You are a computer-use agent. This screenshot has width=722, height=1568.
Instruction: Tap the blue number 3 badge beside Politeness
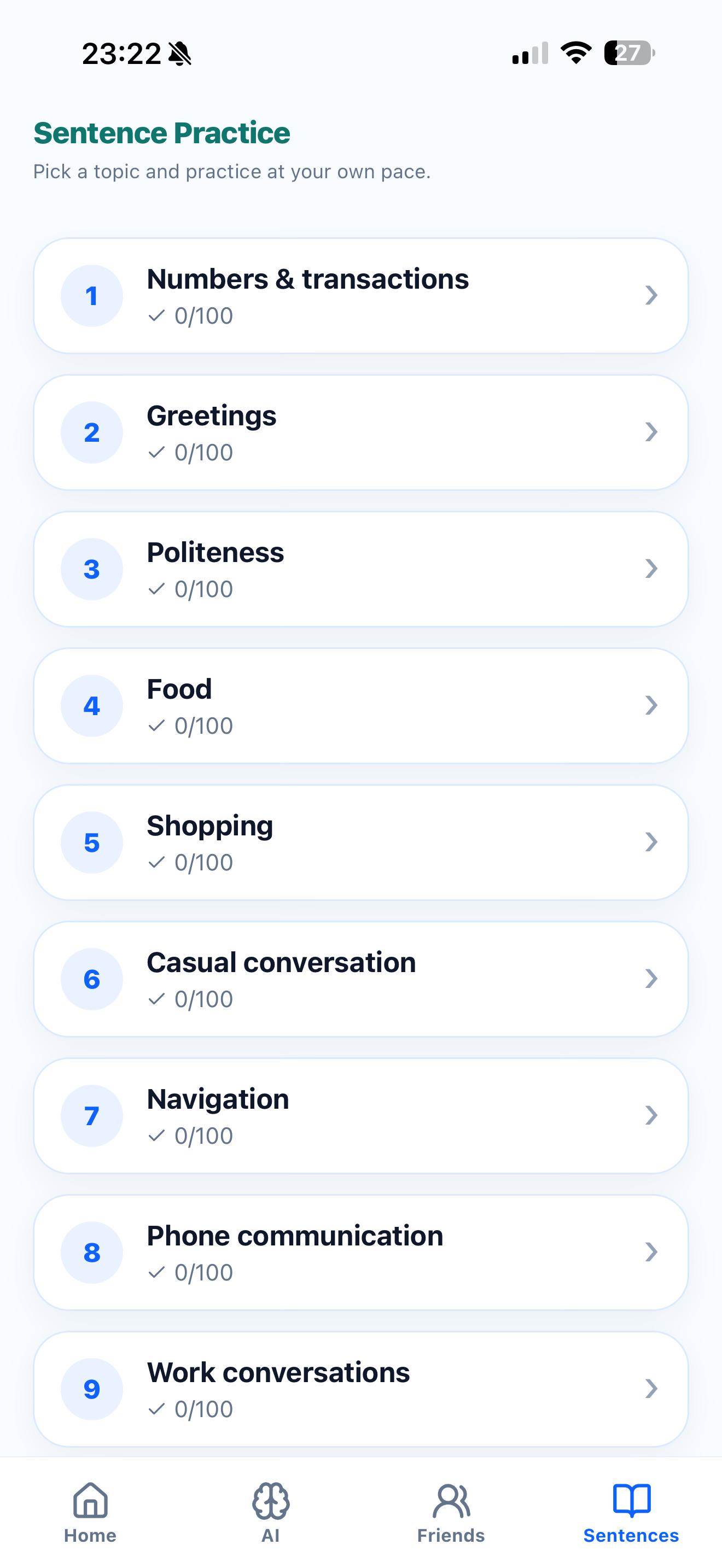[91, 569]
